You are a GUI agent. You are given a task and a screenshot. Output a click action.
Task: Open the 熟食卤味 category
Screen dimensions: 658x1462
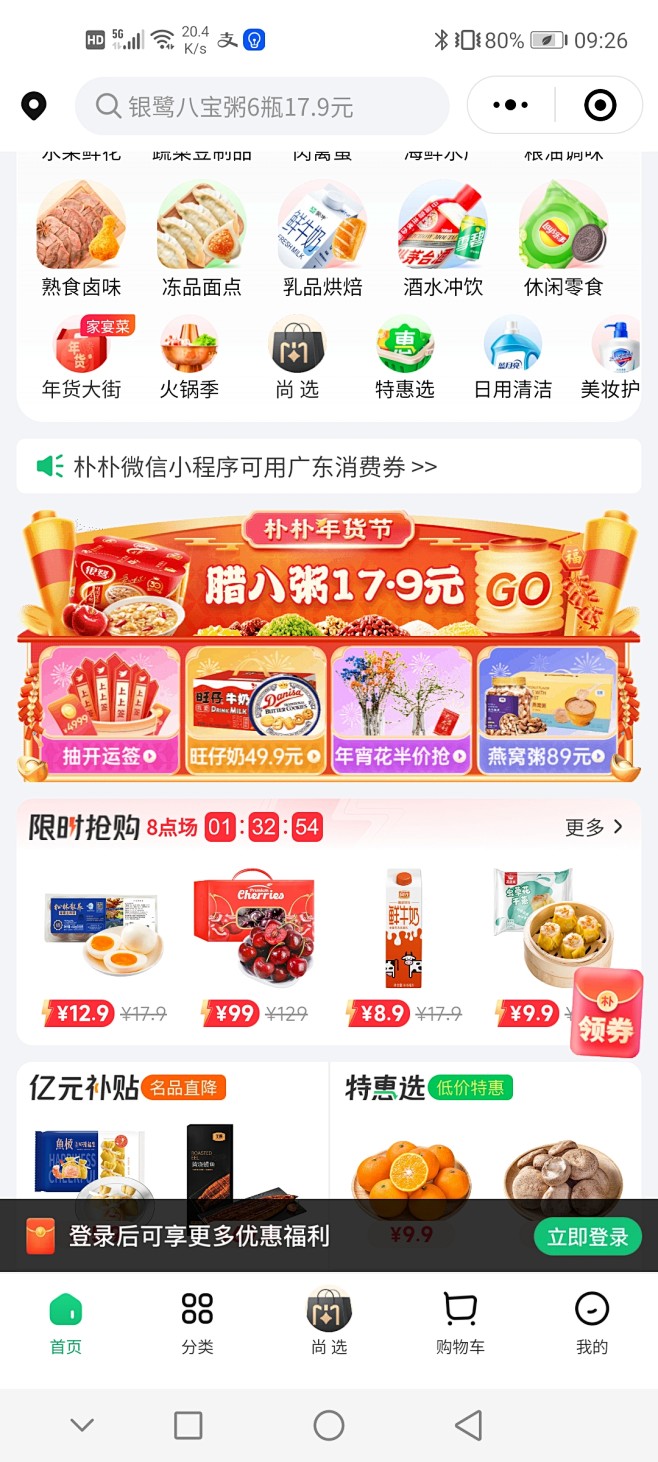81,240
